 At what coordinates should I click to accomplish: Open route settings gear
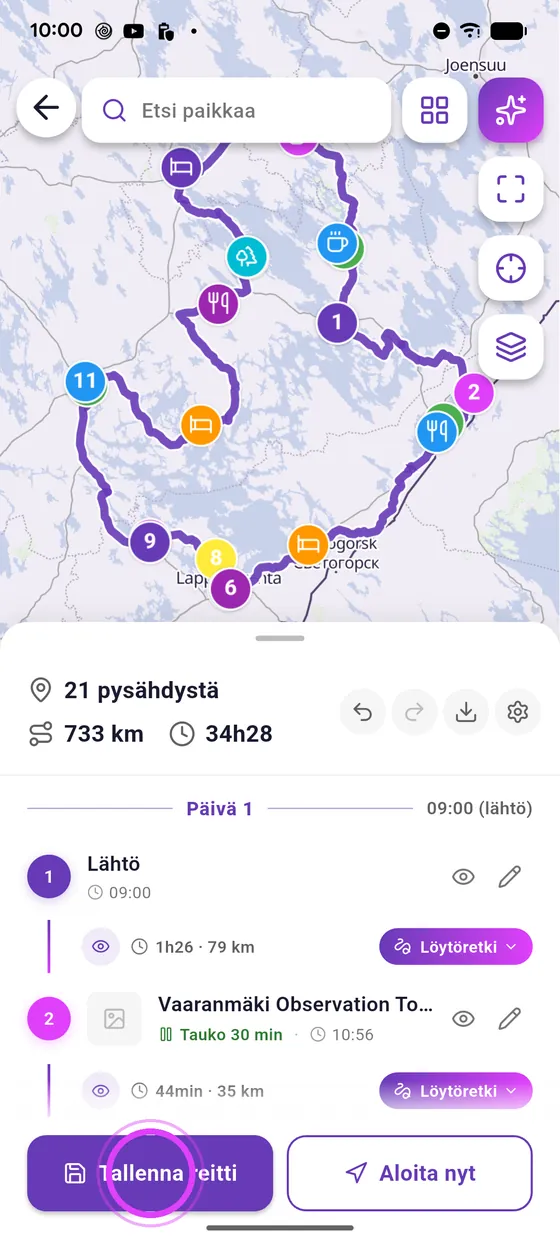[517, 712]
